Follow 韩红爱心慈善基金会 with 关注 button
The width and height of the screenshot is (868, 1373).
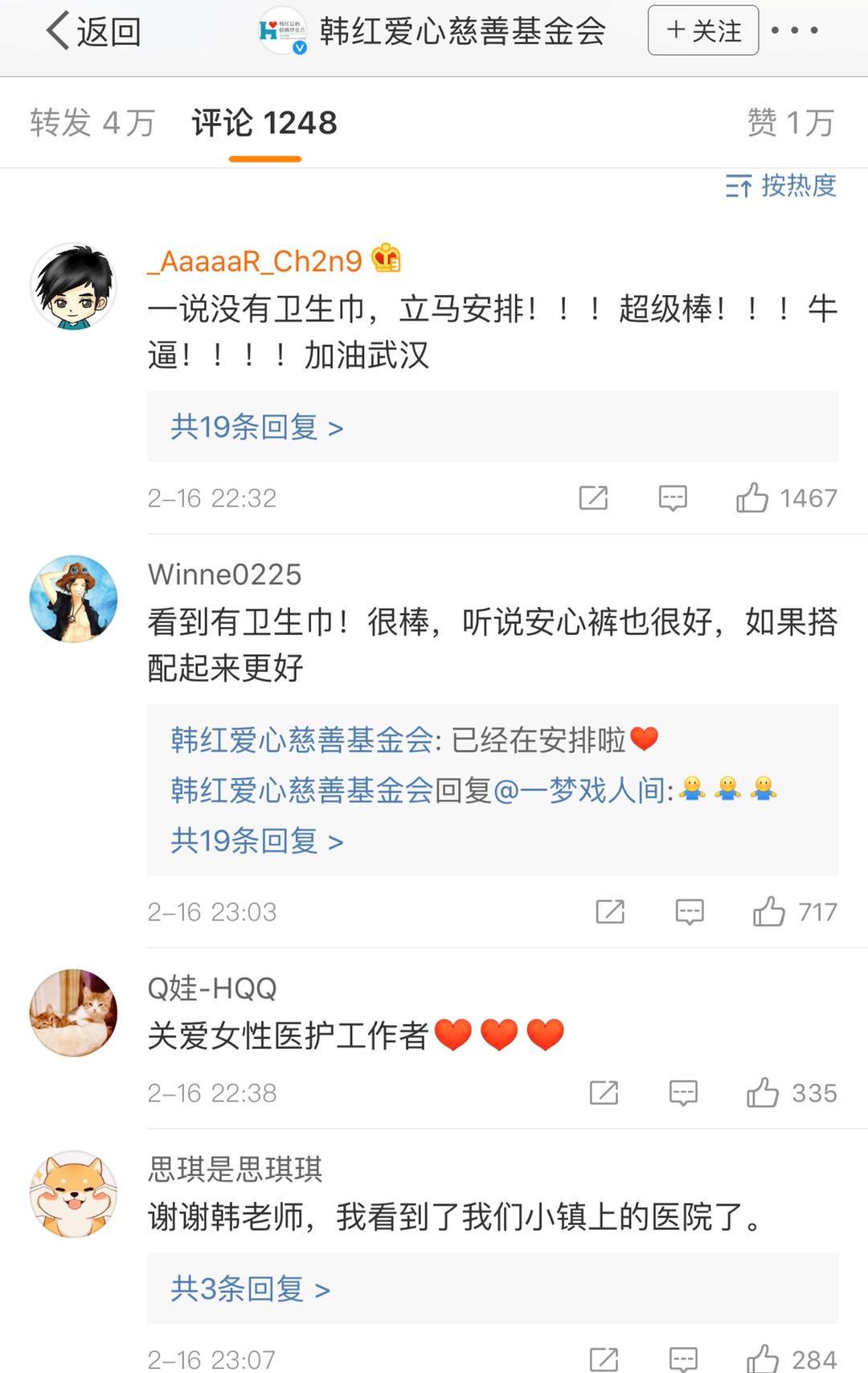703,31
